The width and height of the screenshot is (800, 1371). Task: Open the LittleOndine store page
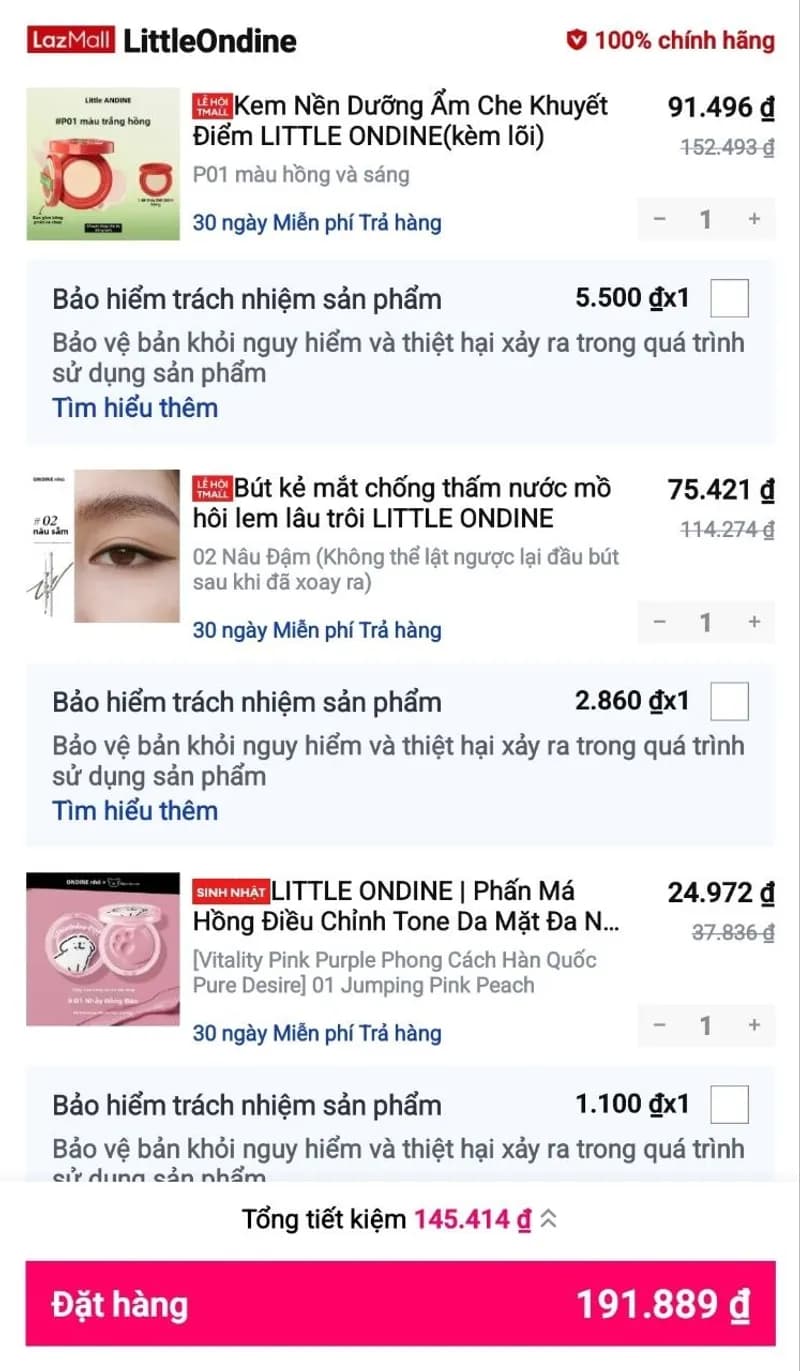point(210,41)
